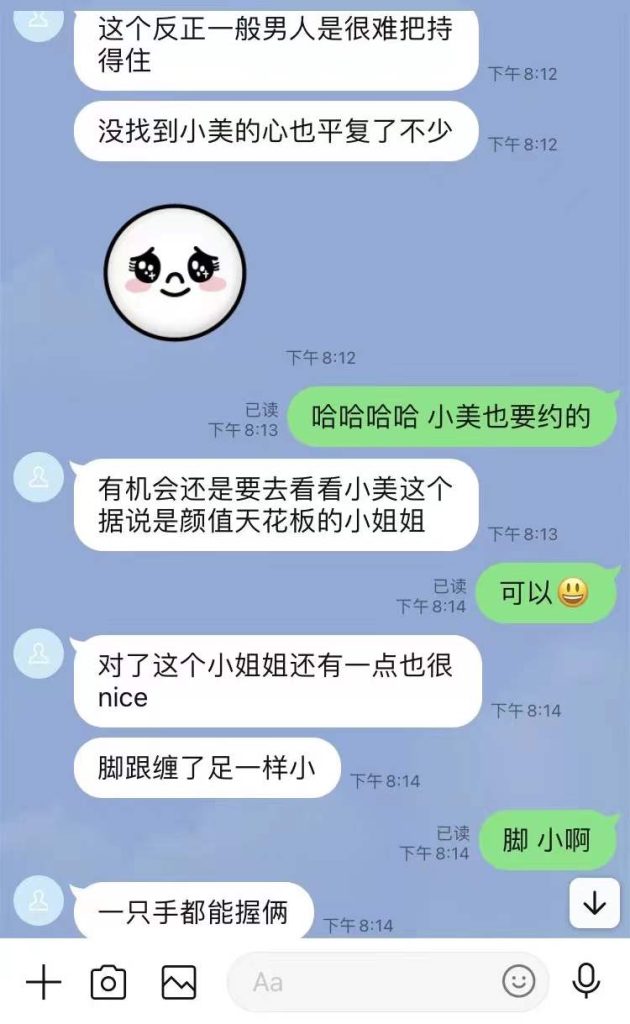Image resolution: width=630 pixels, height=1024 pixels.
Task: Record a voice message with microphone
Action: 586,982
